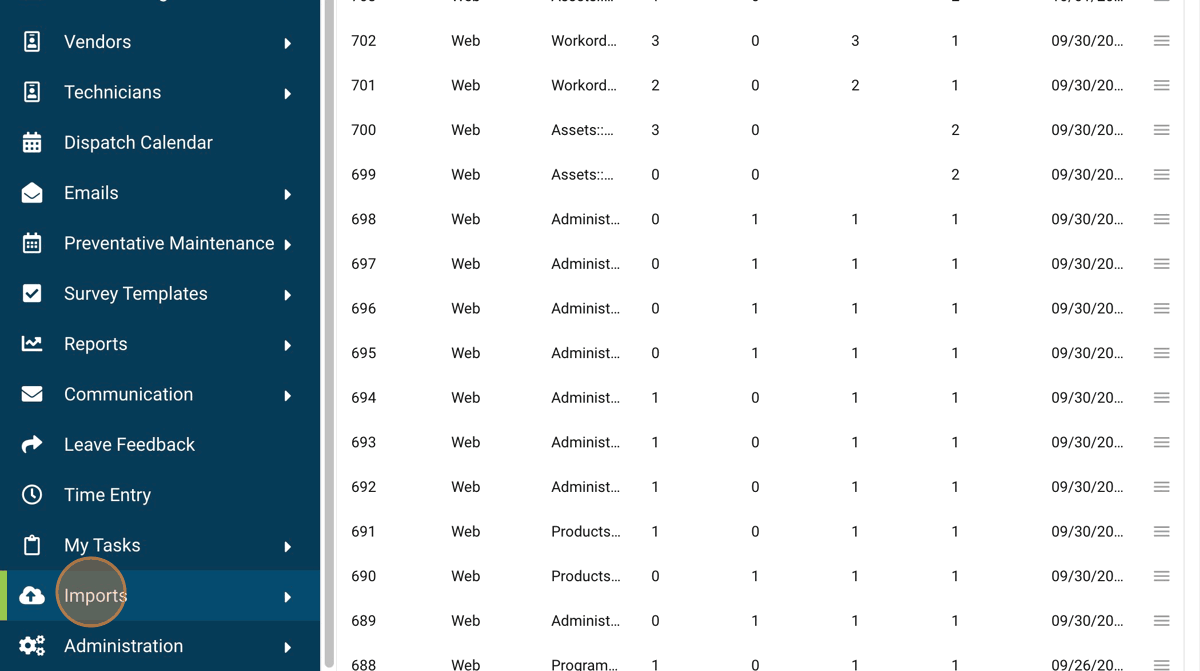Open row menu for import 693
Screen dimensions: 1200x671
(1161, 442)
